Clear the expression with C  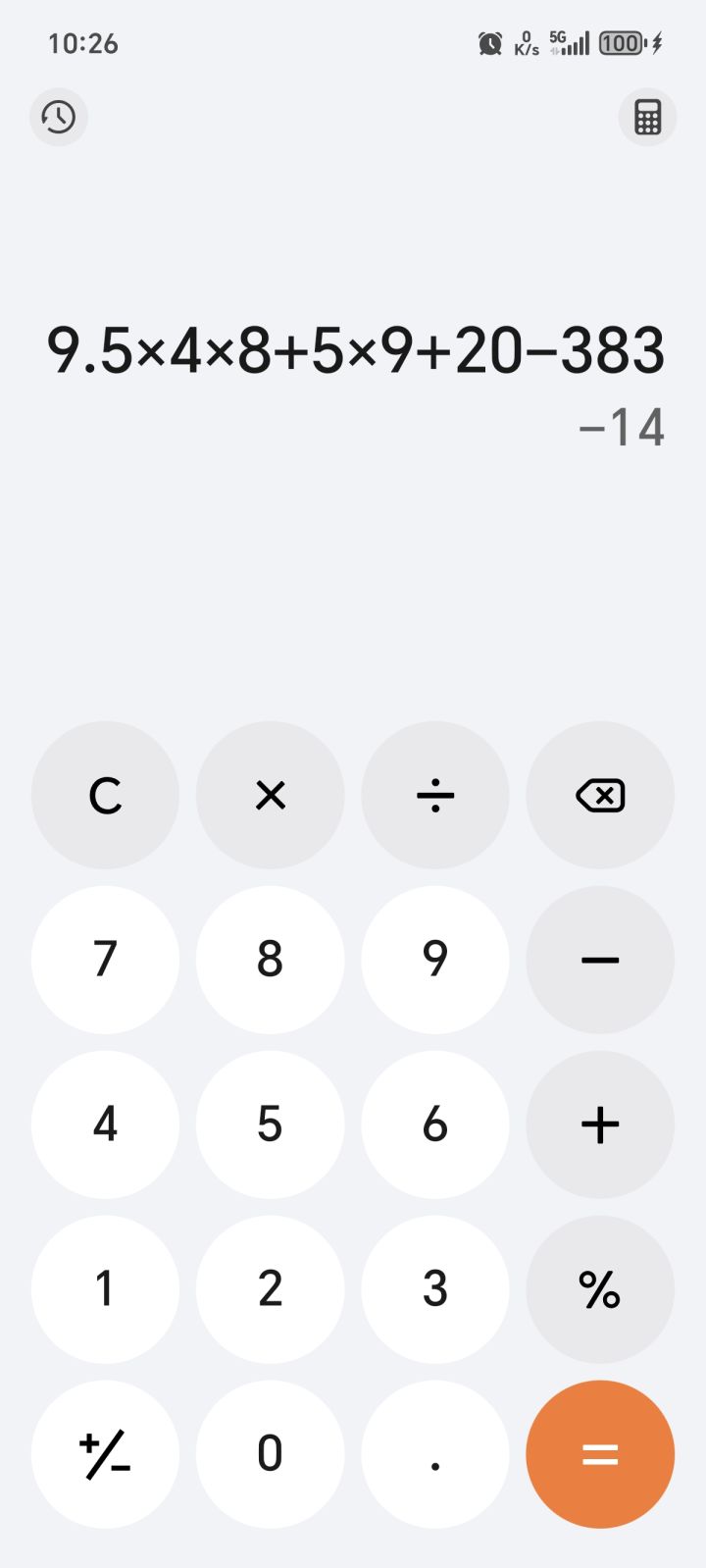pos(105,795)
